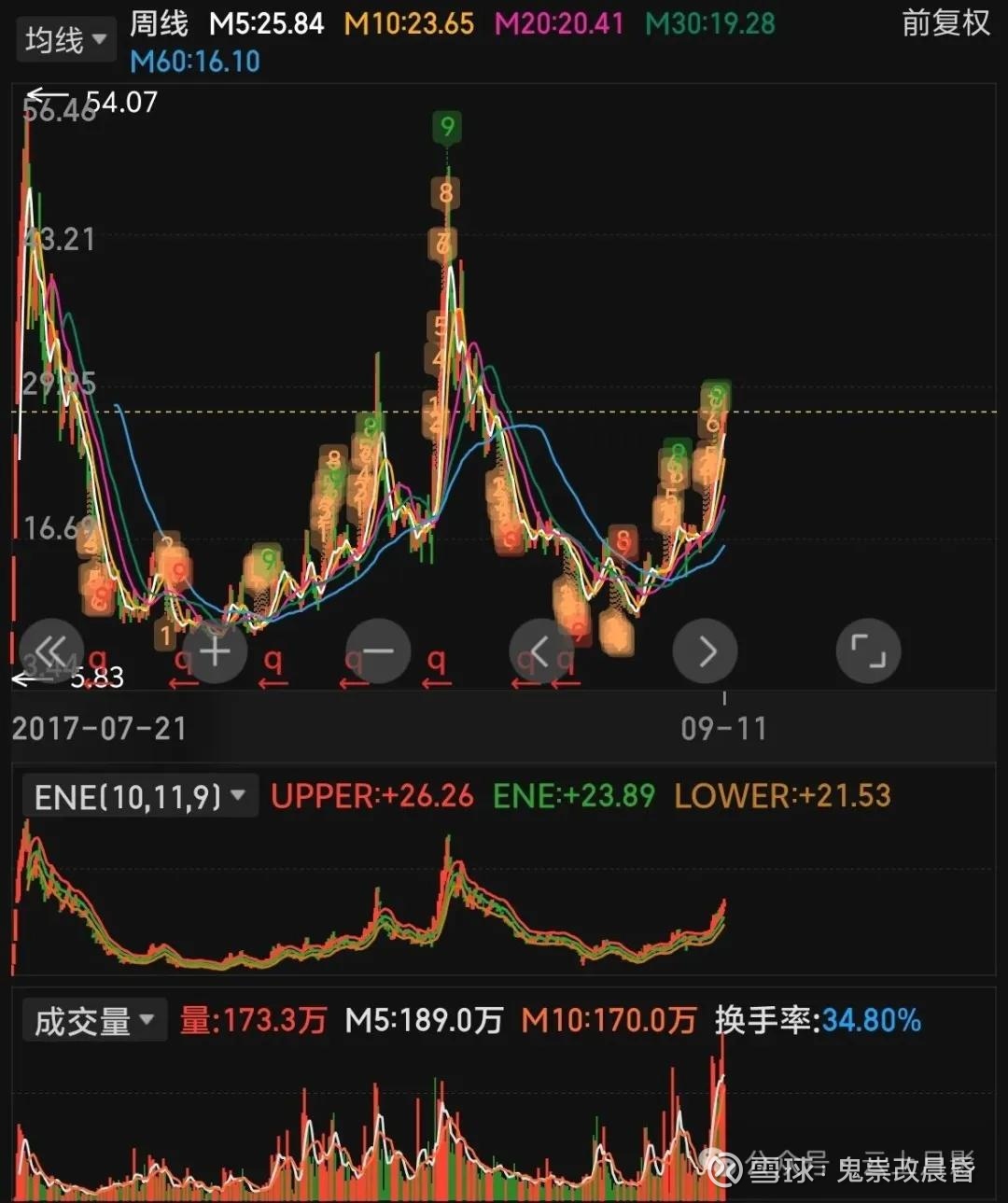The image size is (1008, 1203).
Task: Expand chart to fullscreen view
Action: pyautogui.click(x=868, y=650)
